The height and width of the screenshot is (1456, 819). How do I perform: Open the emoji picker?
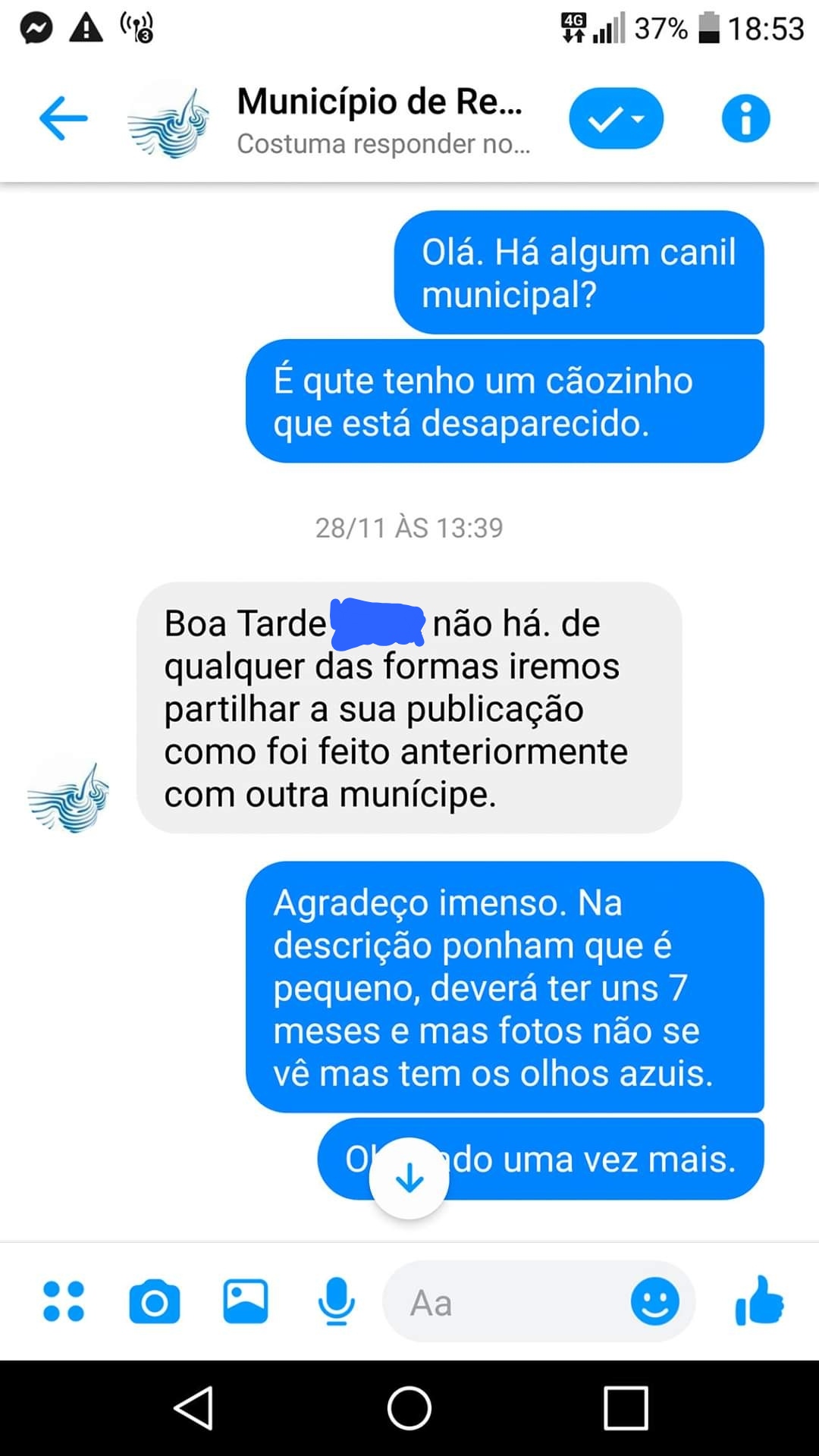[x=654, y=1301]
